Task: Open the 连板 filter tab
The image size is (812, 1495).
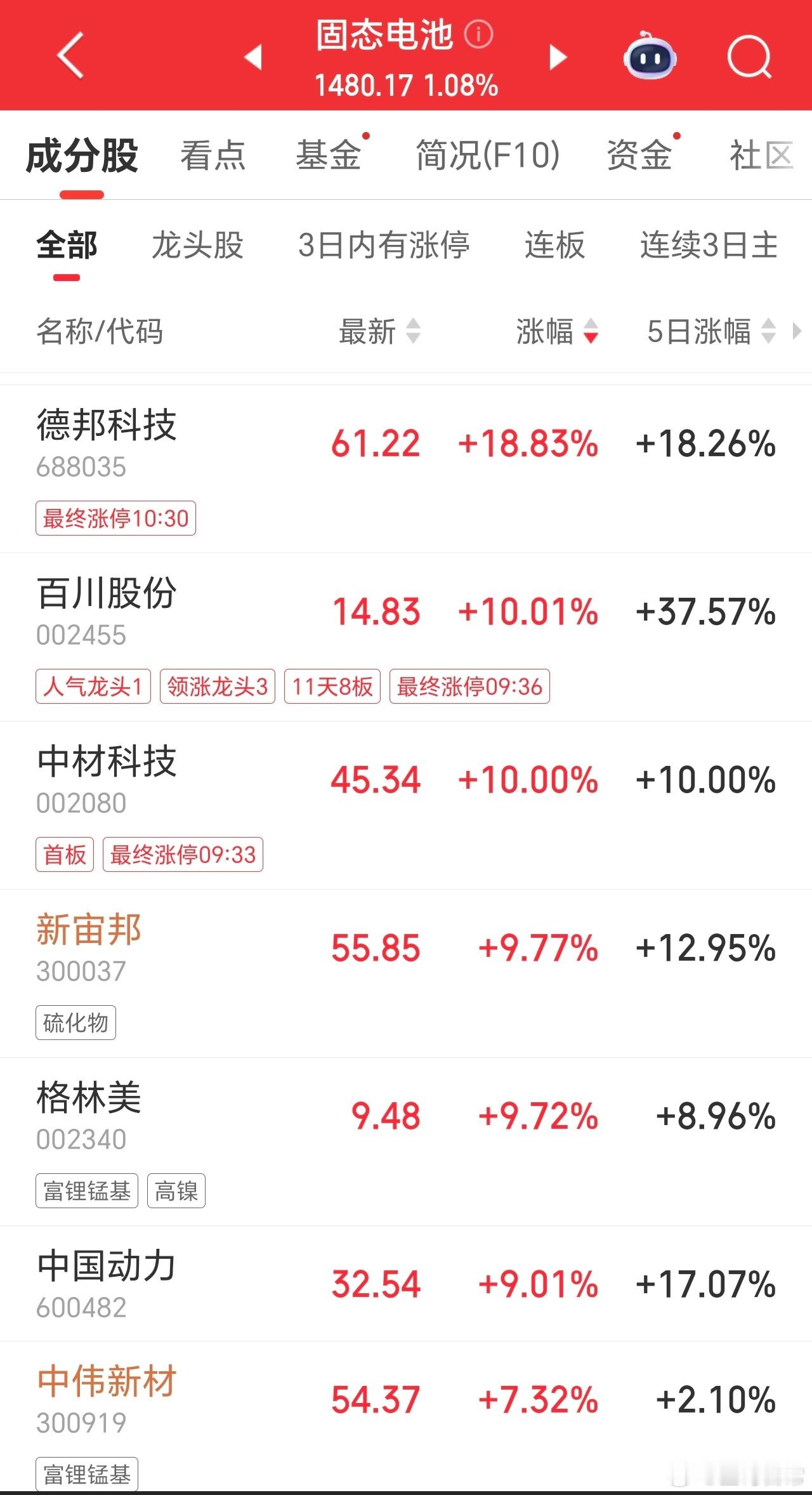Action: tap(553, 246)
